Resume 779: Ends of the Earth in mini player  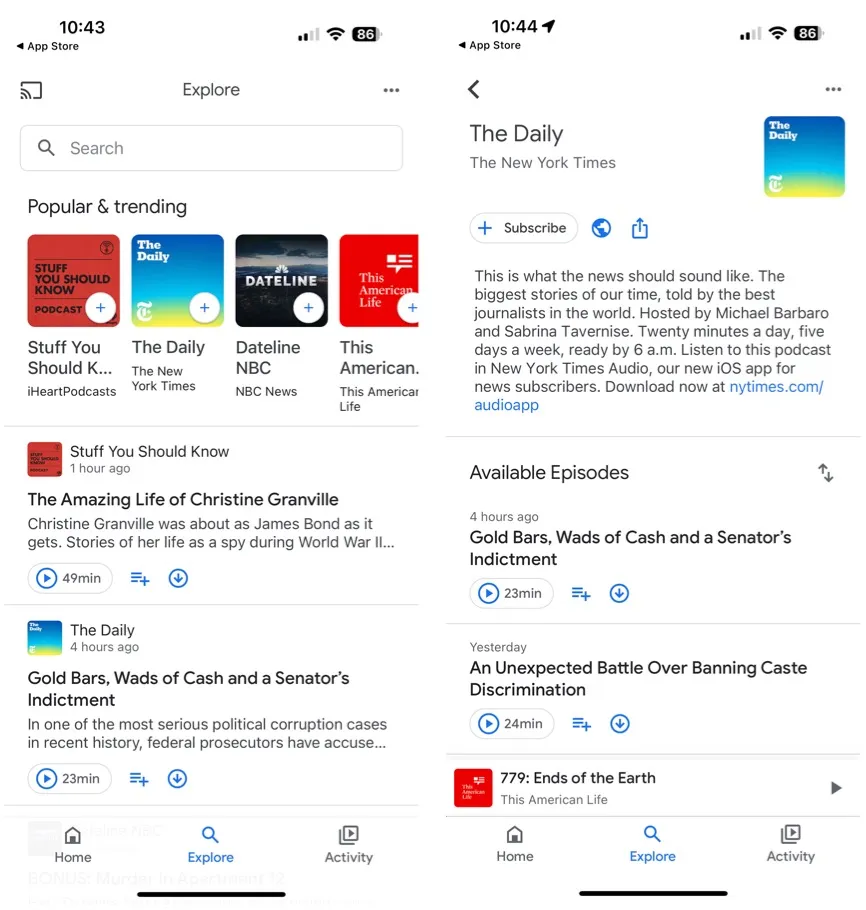tap(836, 788)
